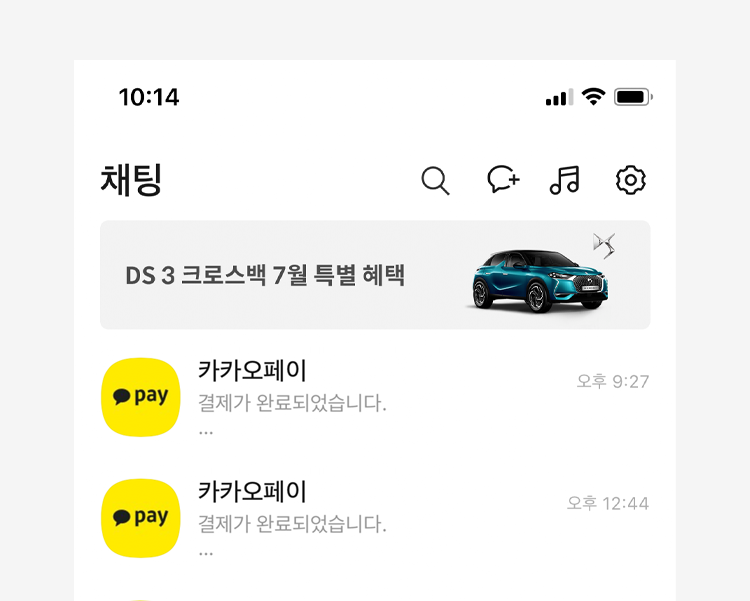Open the music note icon
This screenshot has height=601, width=750.
(x=565, y=180)
